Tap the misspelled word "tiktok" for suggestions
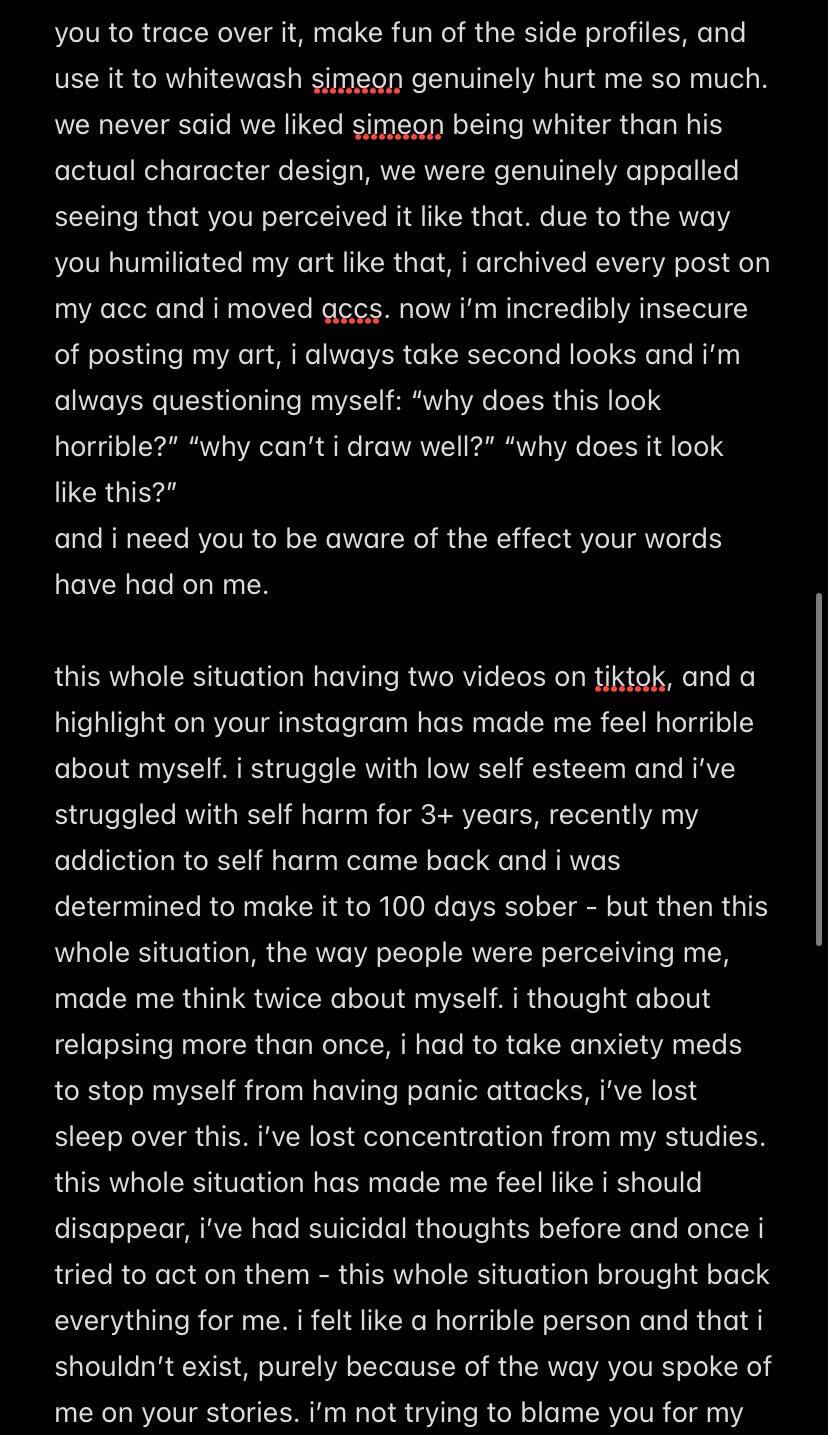The height and width of the screenshot is (1435, 828). pos(630,677)
